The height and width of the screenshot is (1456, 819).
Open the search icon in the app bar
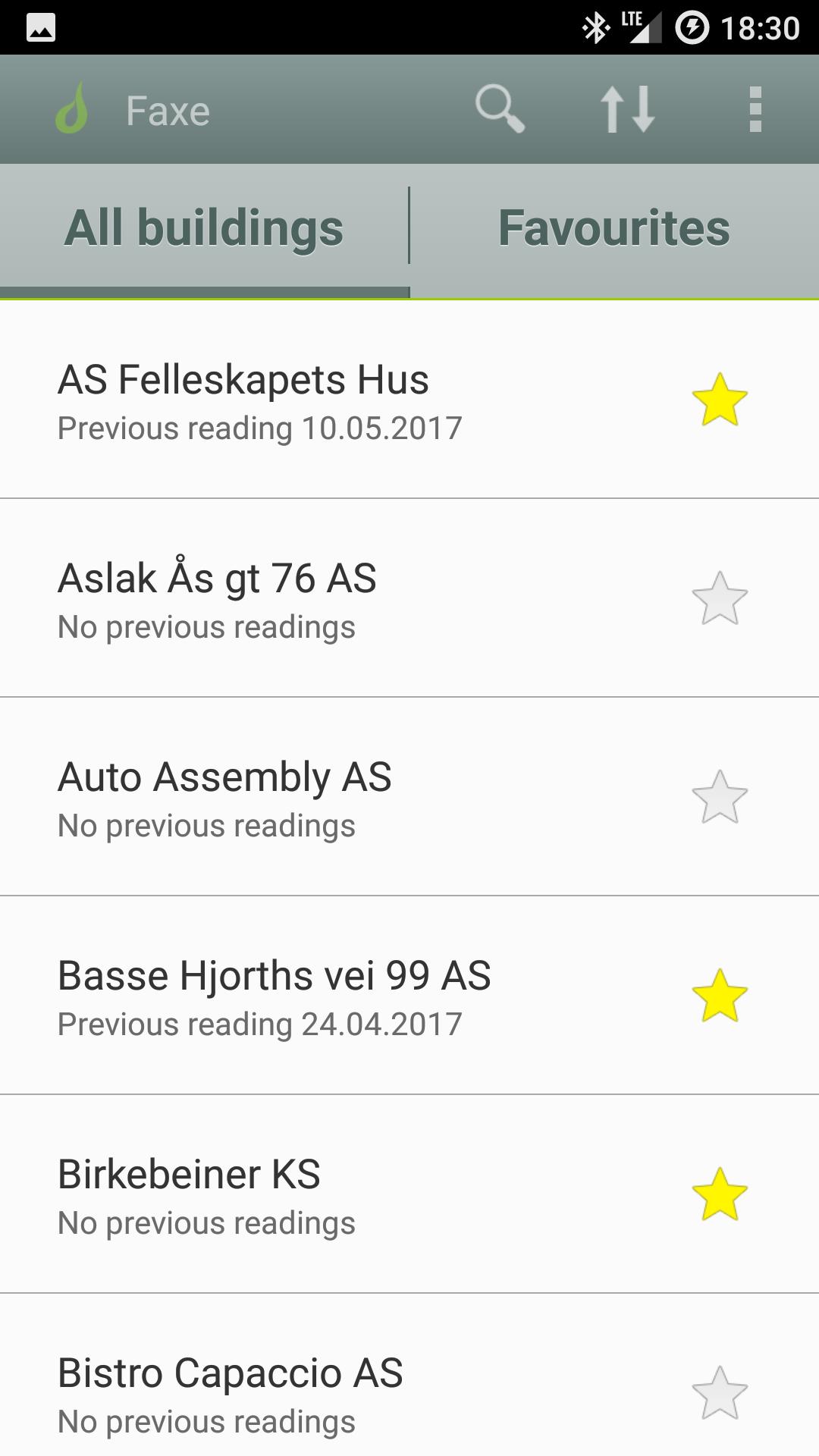pyautogui.click(x=500, y=110)
